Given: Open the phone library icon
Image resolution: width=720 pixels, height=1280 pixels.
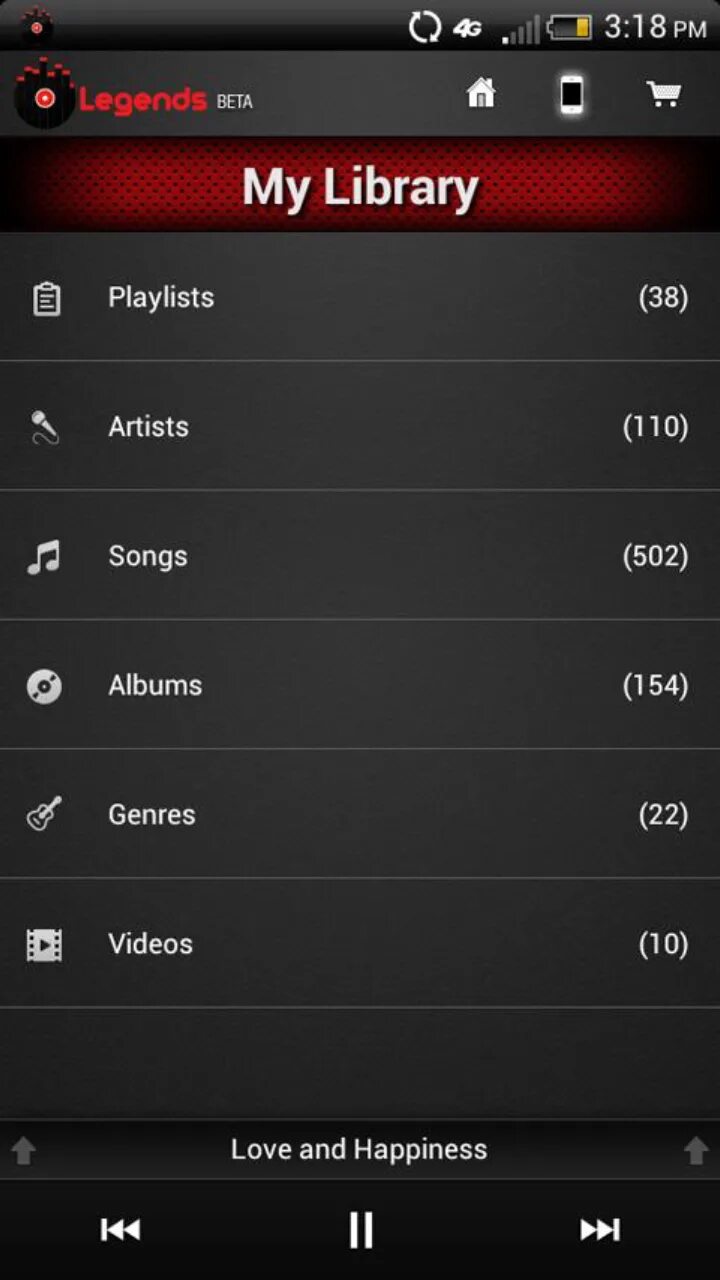Looking at the screenshot, I should (x=571, y=94).
